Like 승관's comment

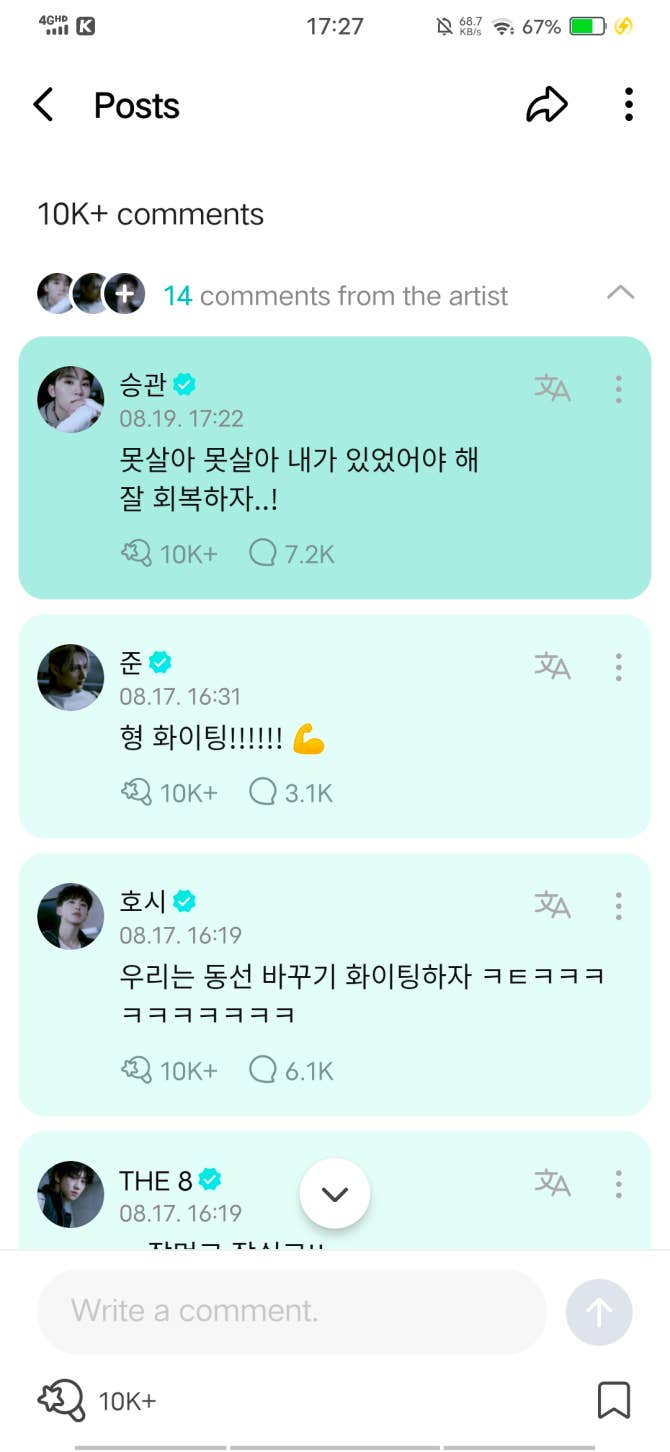coord(137,553)
